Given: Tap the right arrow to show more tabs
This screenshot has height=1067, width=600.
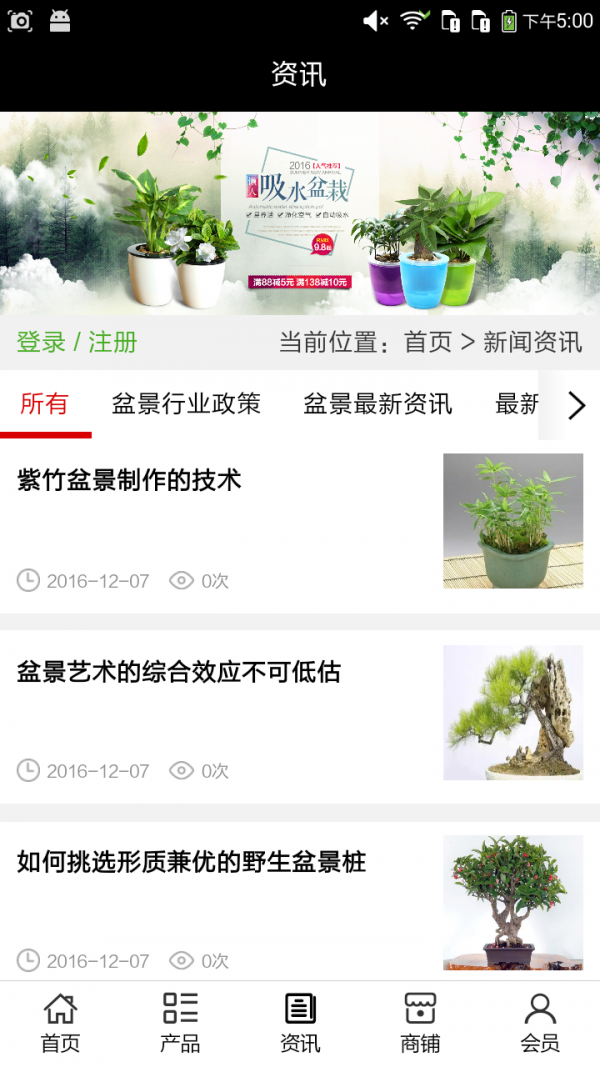Looking at the screenshot, I should (x=575, y=405).
